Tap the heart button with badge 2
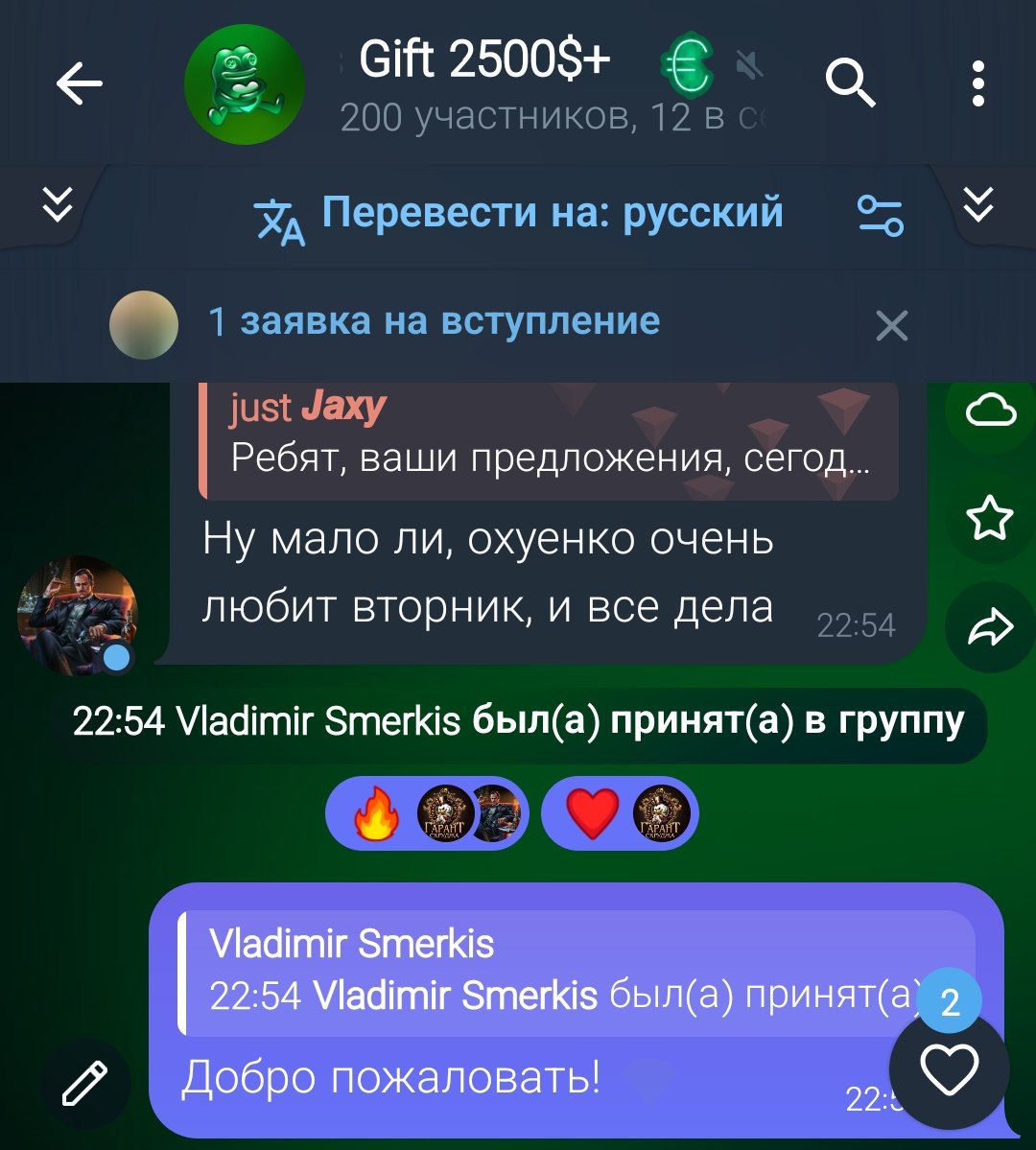 pyautogui.click(x=949, y=1069)
